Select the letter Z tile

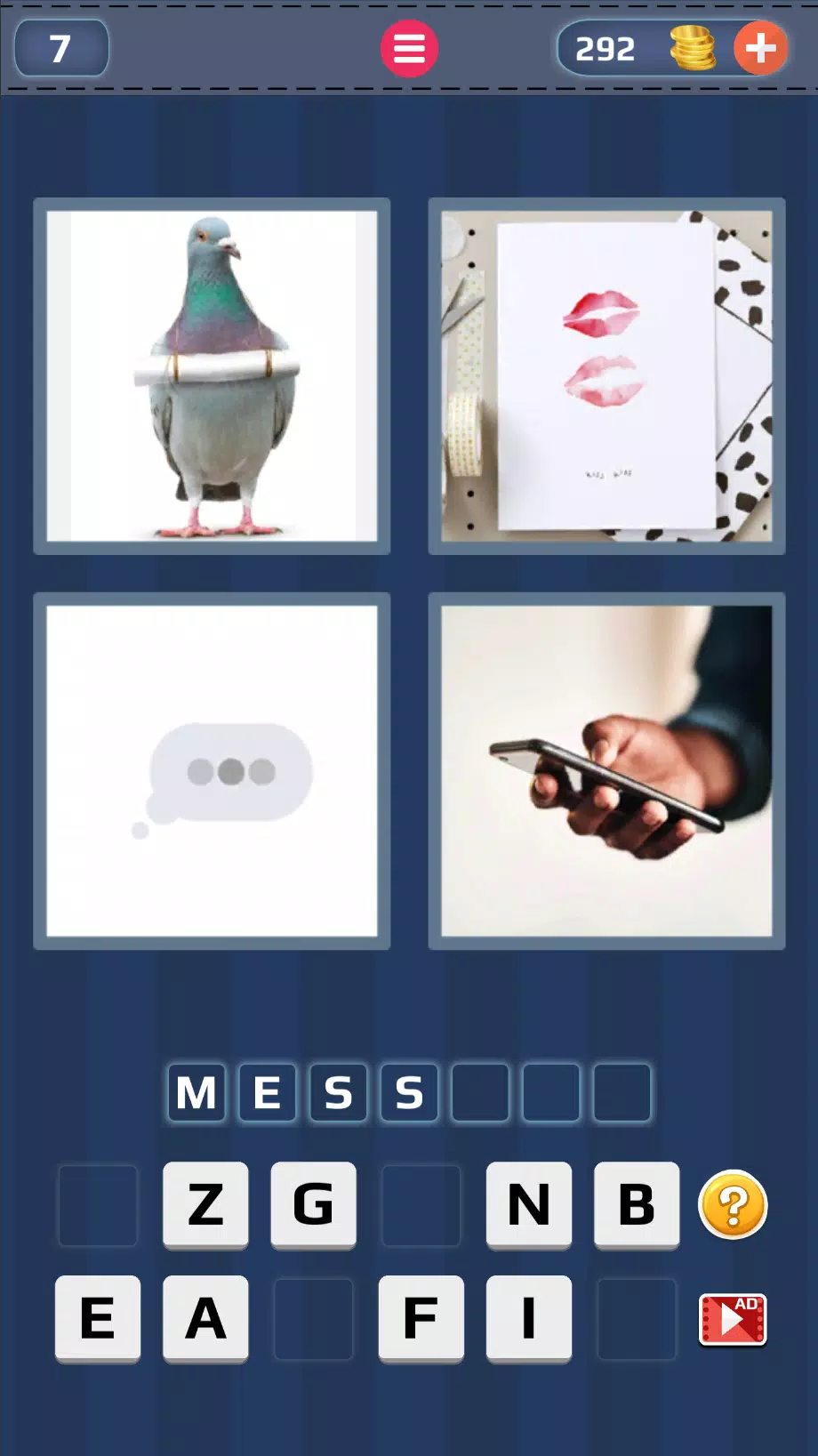coord(205,1207)
